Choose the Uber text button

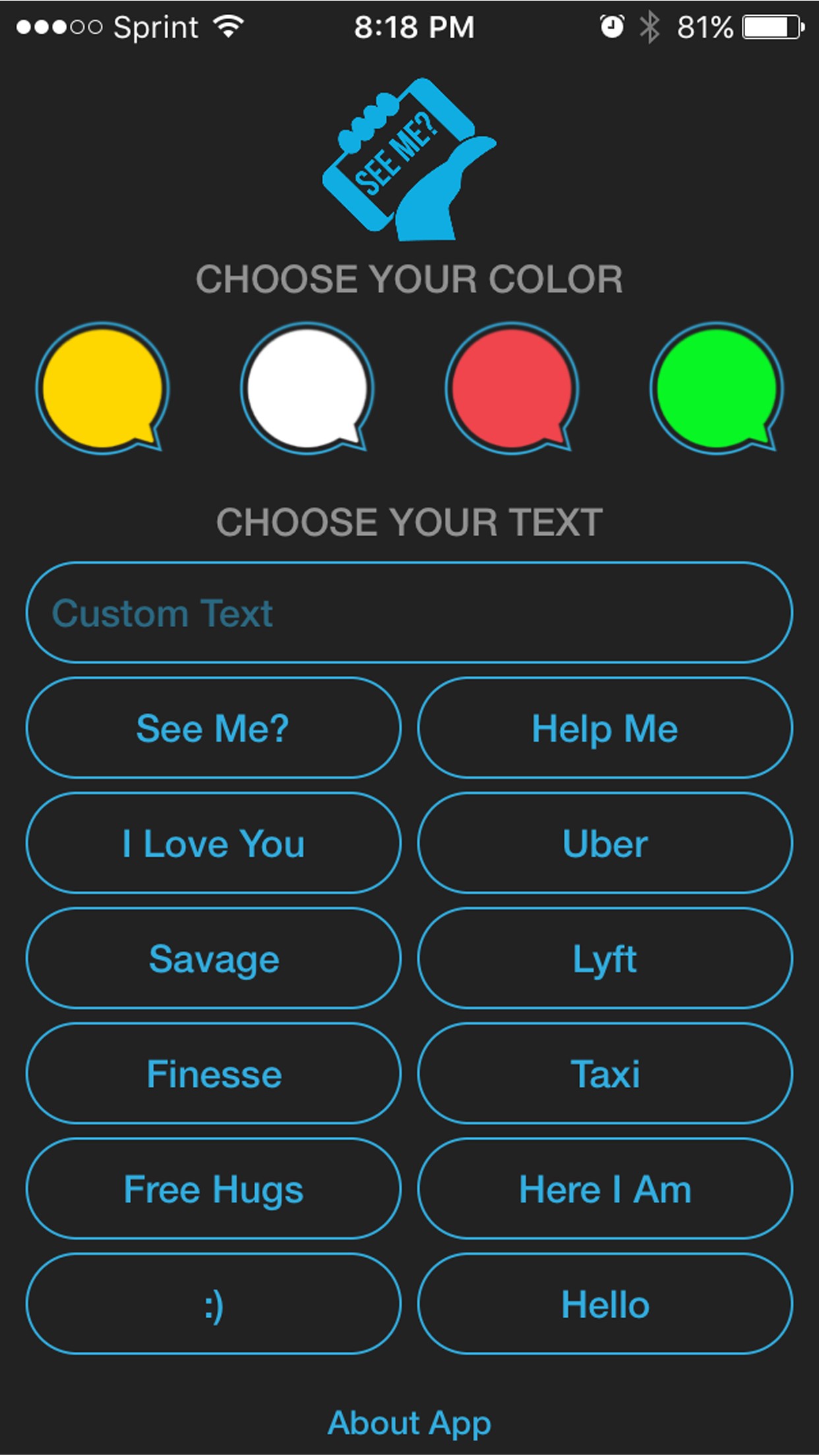(x=605, y=843)
